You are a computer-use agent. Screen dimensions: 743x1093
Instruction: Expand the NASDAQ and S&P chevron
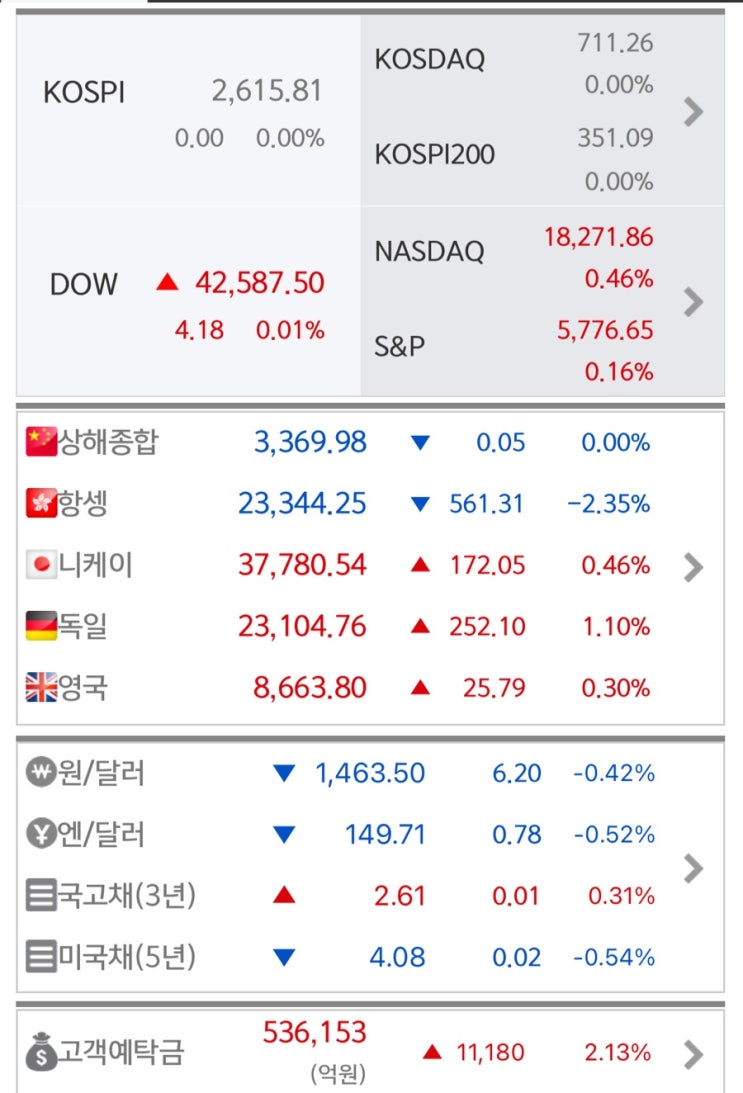tap(693, 301)
